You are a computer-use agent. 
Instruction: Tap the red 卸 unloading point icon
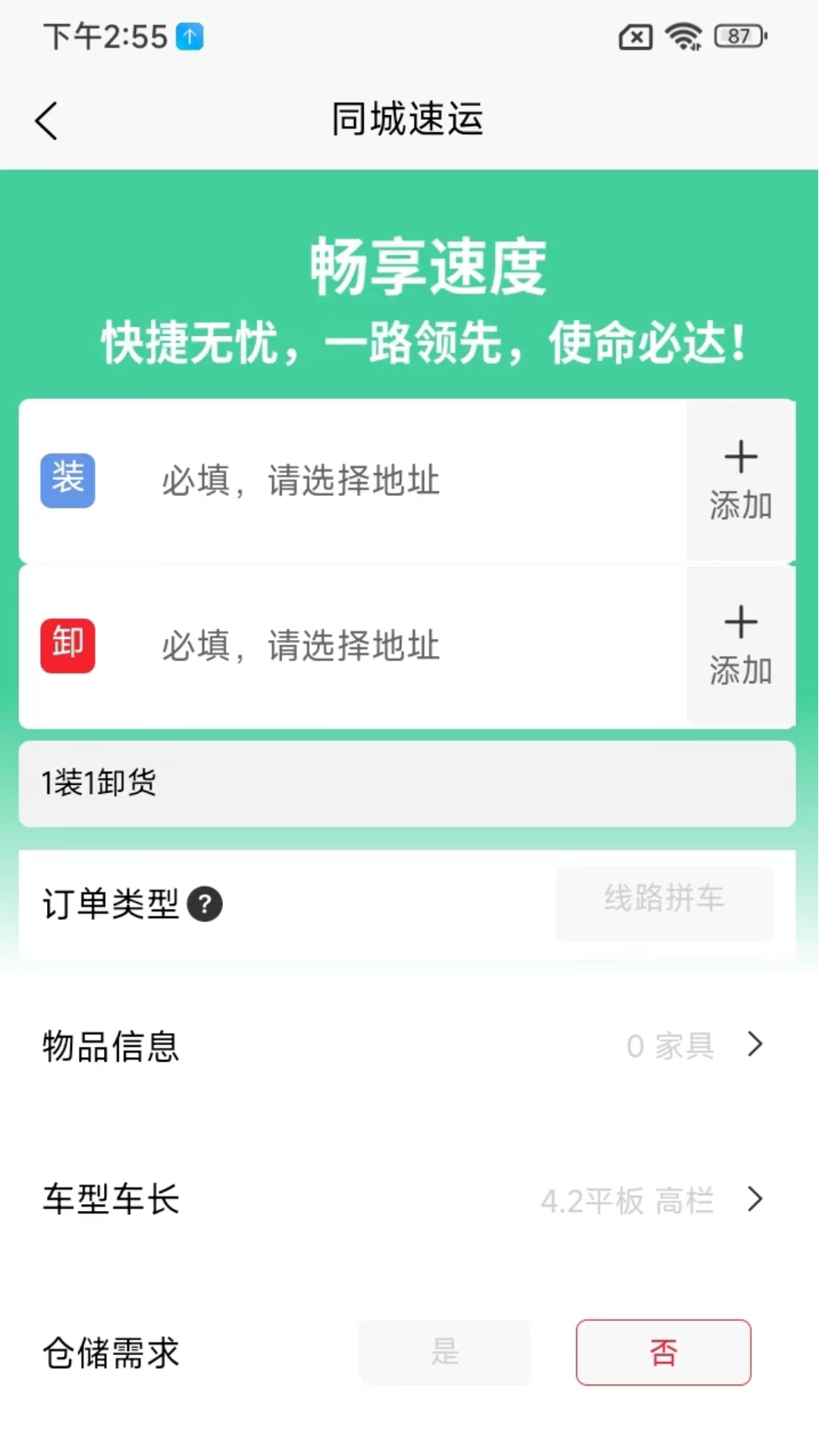click(67, 645)
